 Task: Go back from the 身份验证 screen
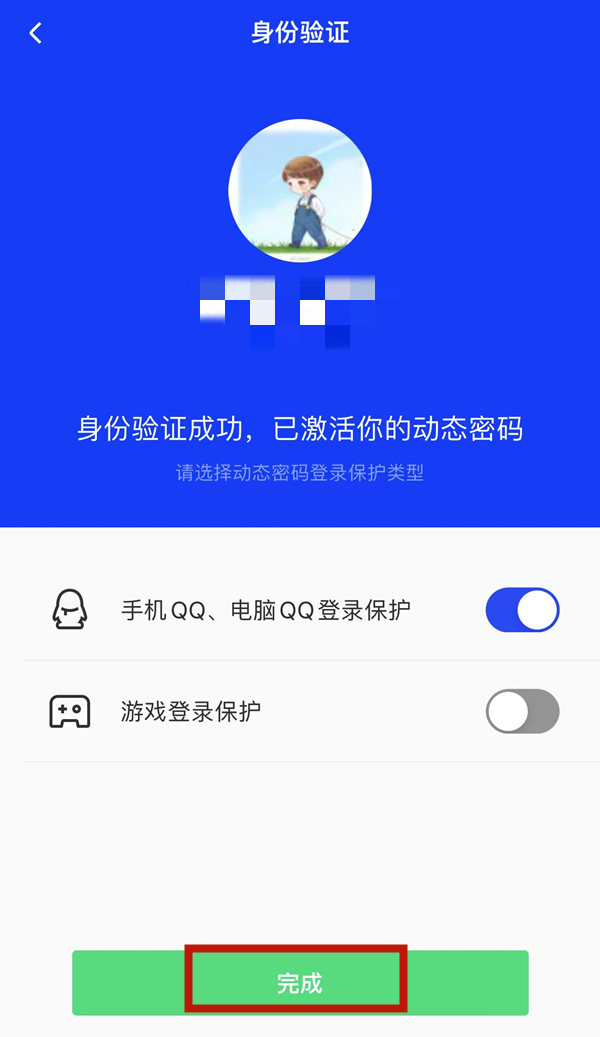click(x=36, y=34)
